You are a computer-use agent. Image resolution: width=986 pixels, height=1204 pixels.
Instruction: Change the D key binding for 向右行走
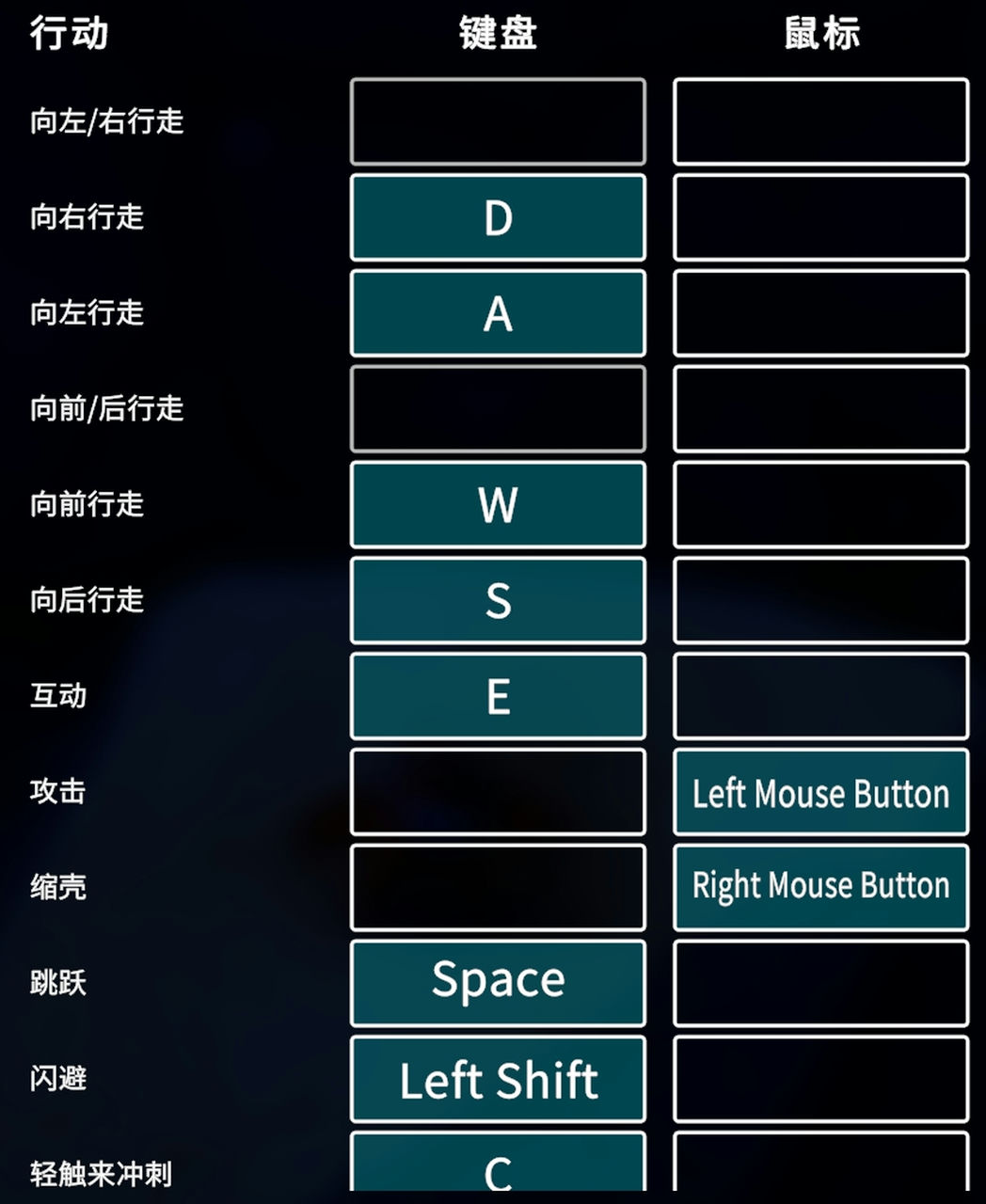click(x=498, y=217)
